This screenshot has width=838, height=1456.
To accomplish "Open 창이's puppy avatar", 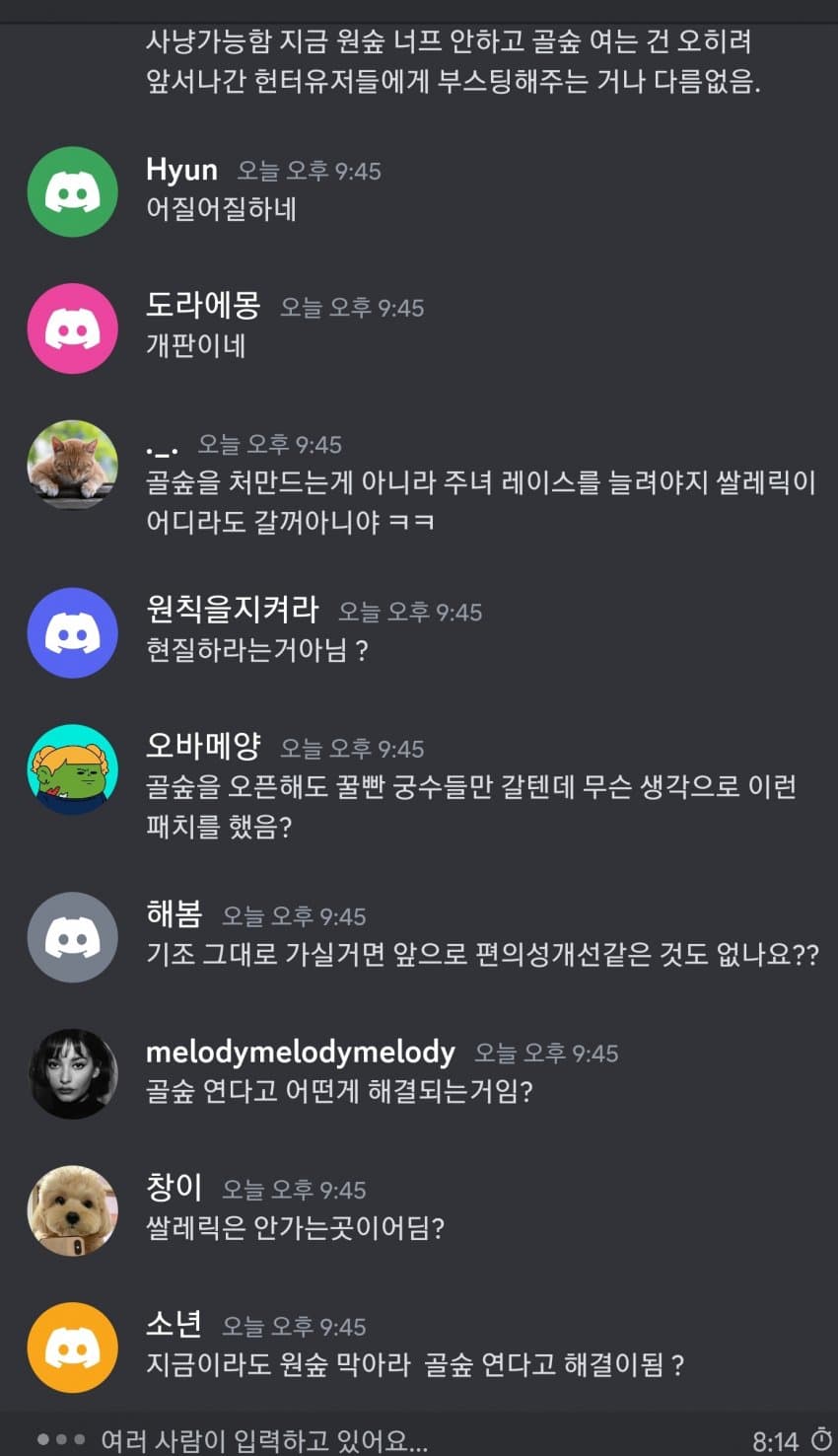I will pos(72,1210).
